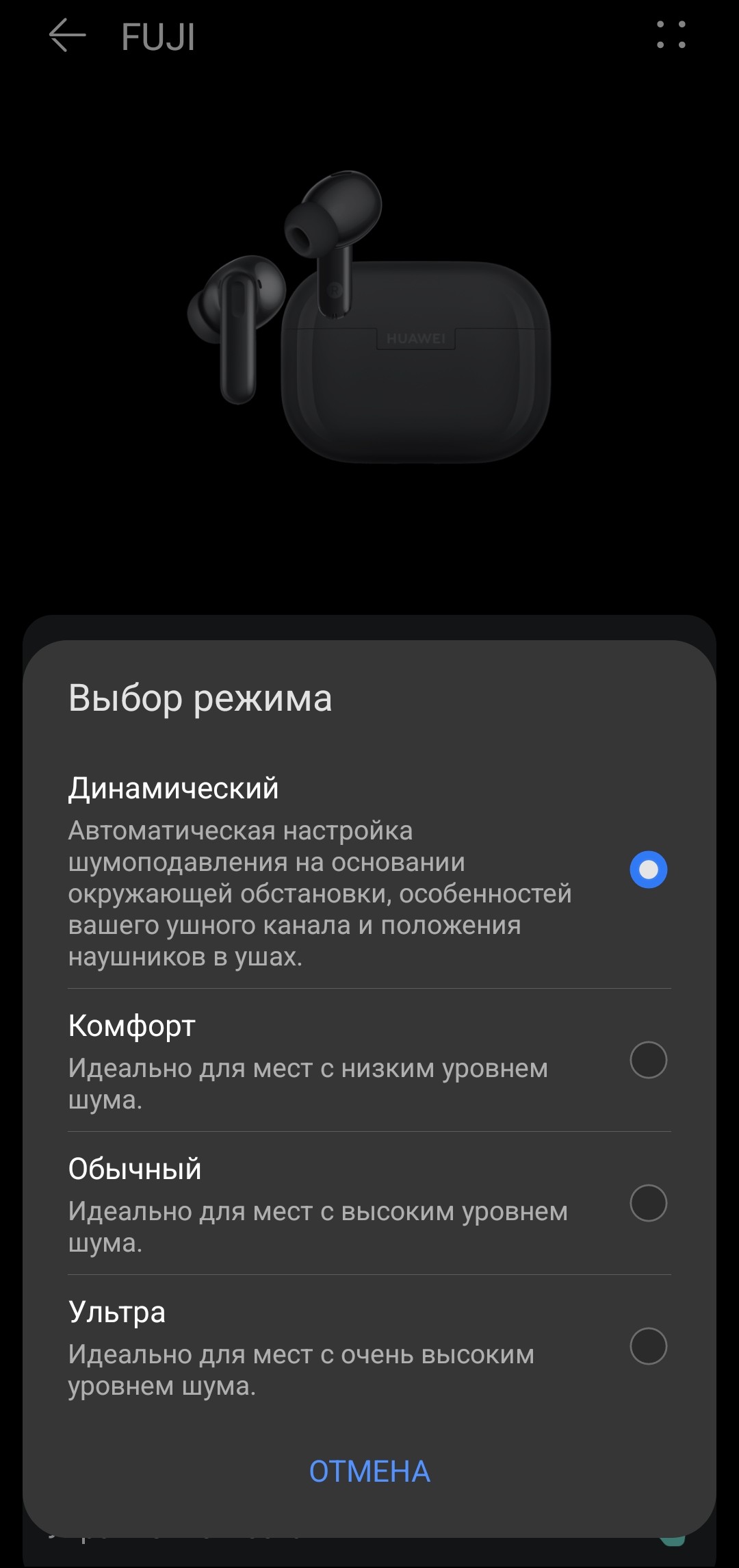Screen dimensions: 739x1568
Task: Pick the Ультра noise cancellation mode
Action: coord(648,1346)
